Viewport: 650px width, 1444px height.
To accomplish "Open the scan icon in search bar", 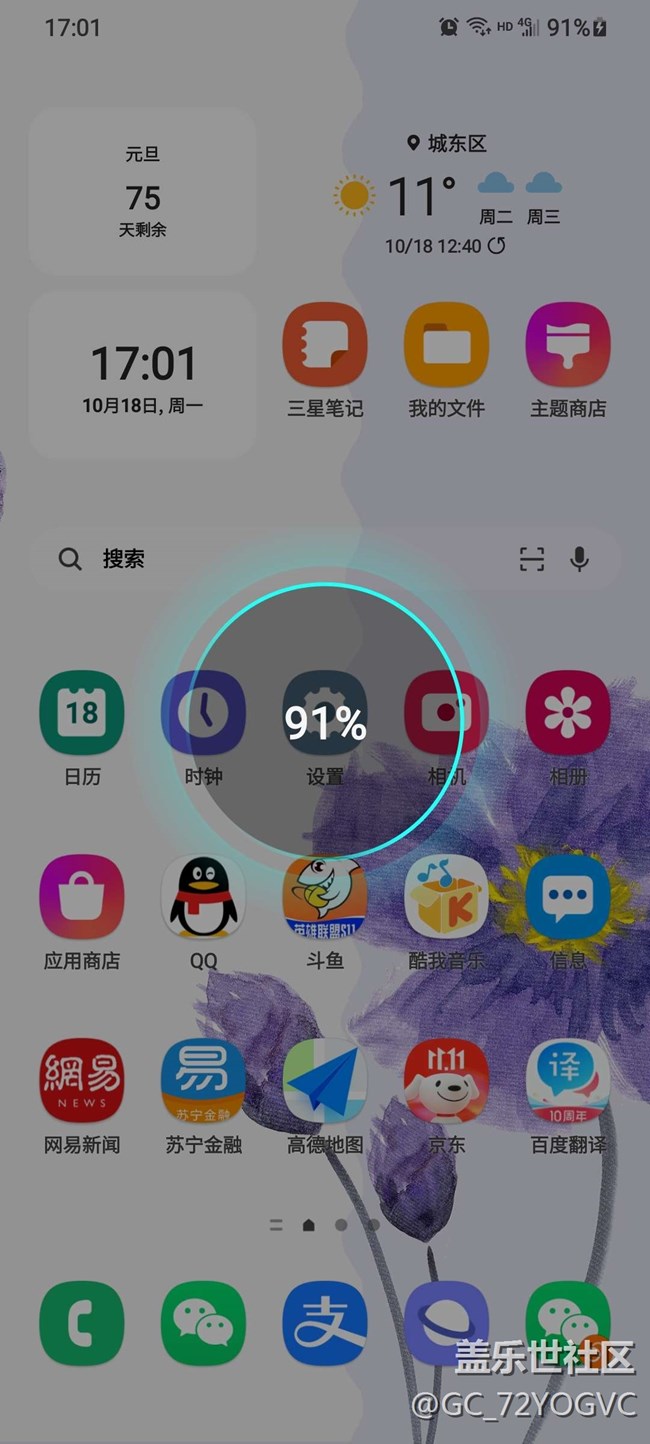I will point(532,559).
